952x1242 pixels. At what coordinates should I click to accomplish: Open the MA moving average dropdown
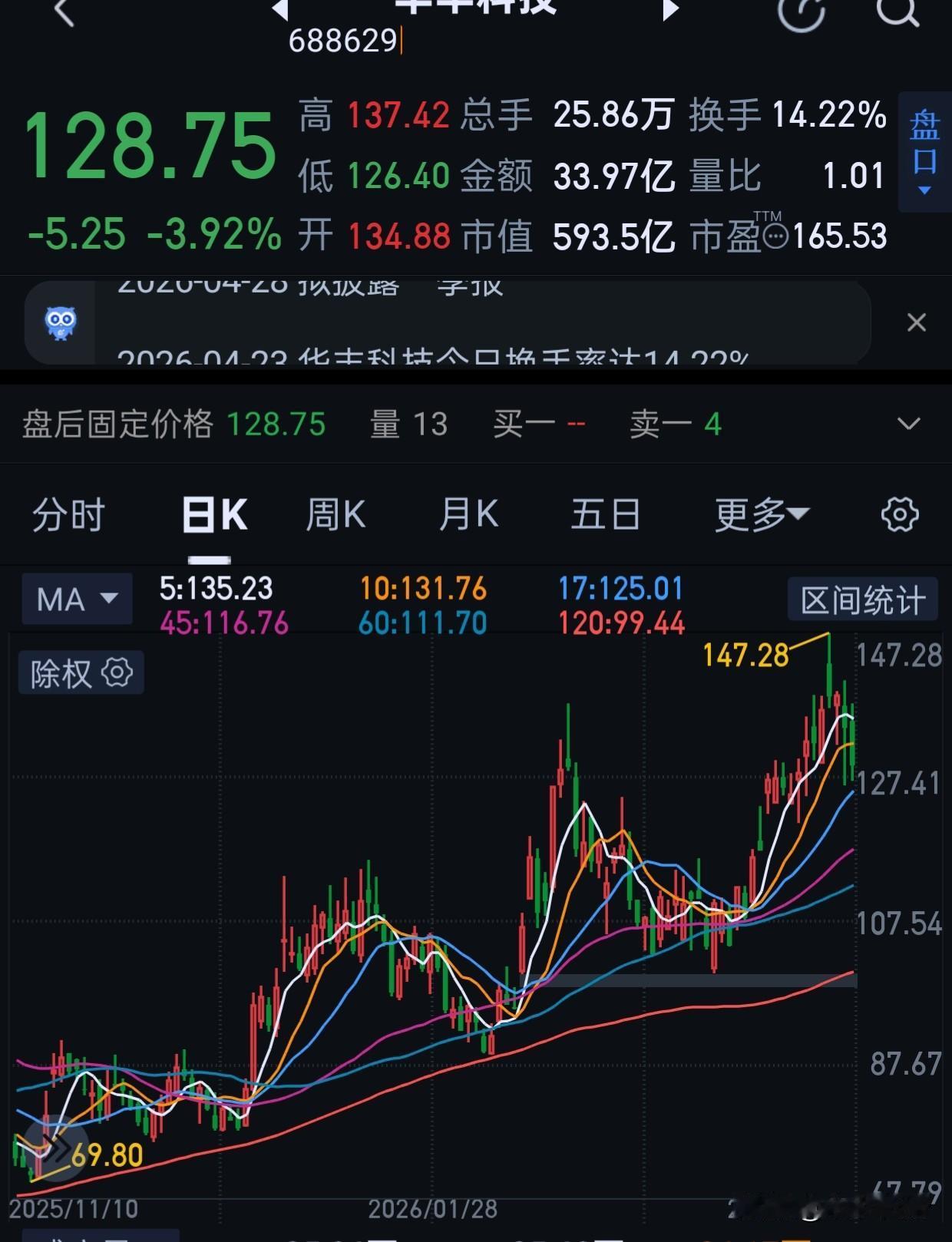(x=77, y=600)
